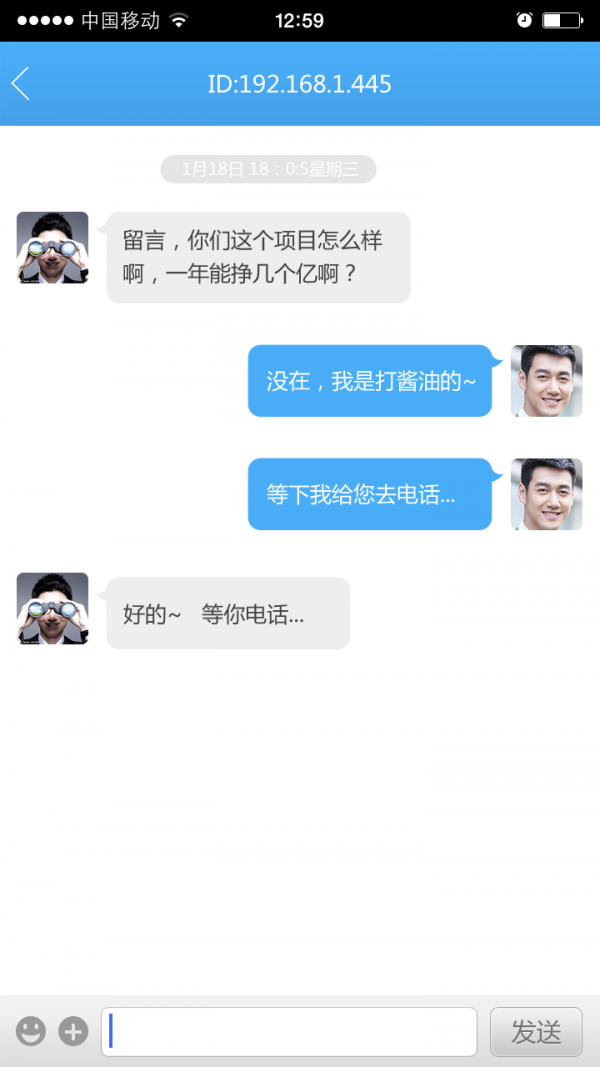This screenshot has width=600, height=1067.
Task: View avatar beside 等下我给您去电话 message
Action: point(546,494)
